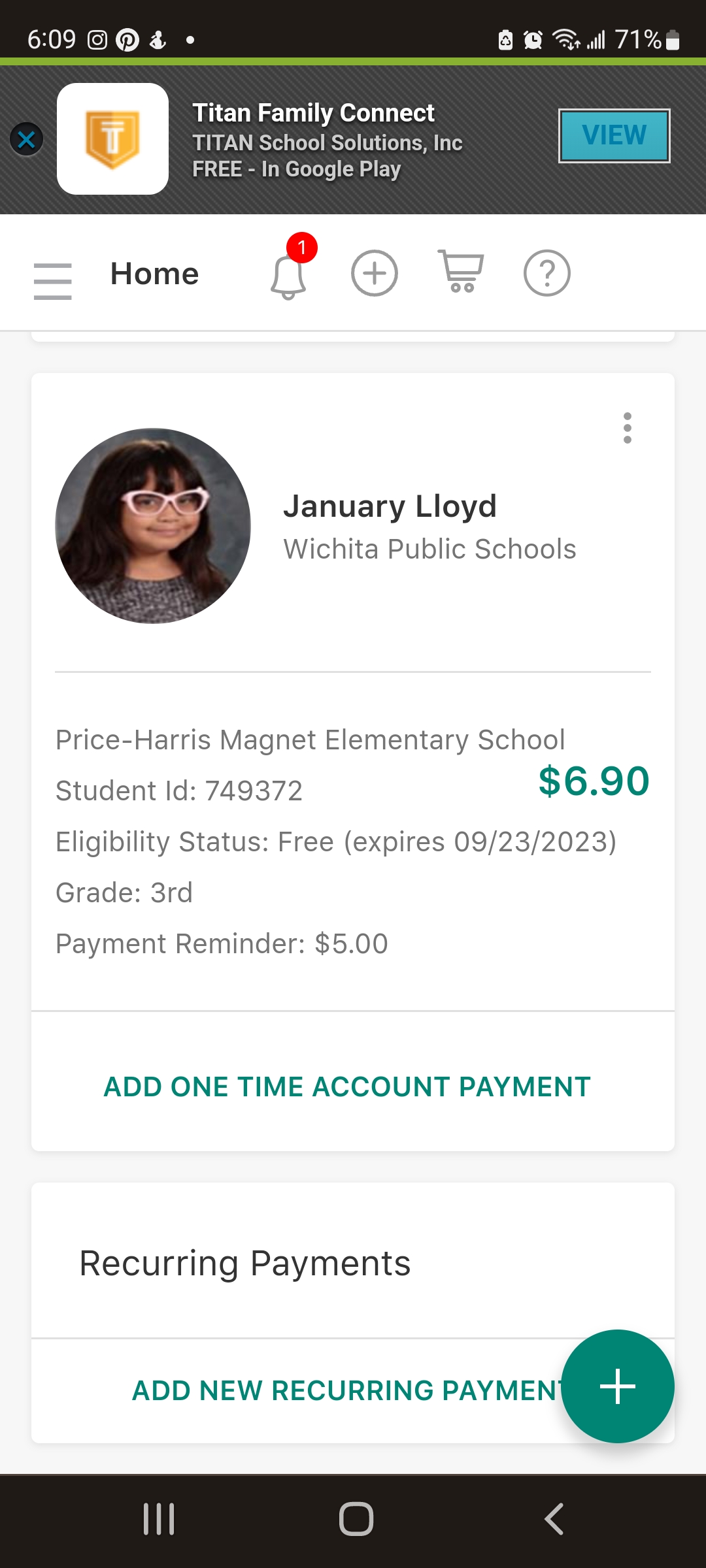Dismiss the Titan Family Connect banner
This screenshot has width=706, height=1568.
27,139
